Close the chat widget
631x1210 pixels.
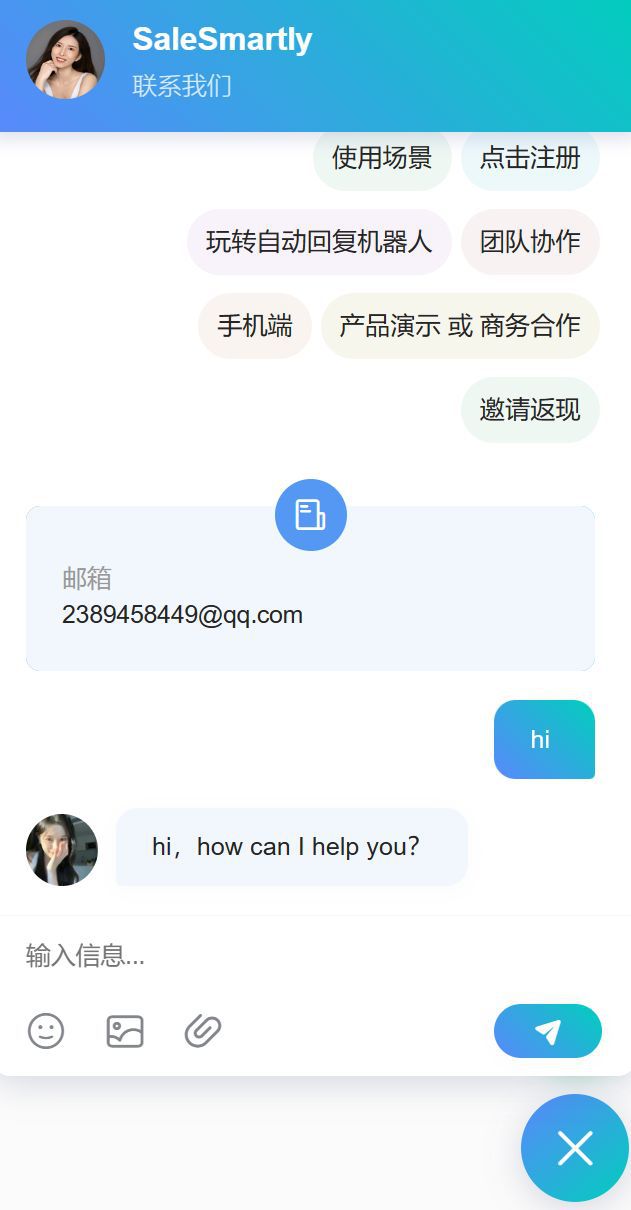point(575,1148)
